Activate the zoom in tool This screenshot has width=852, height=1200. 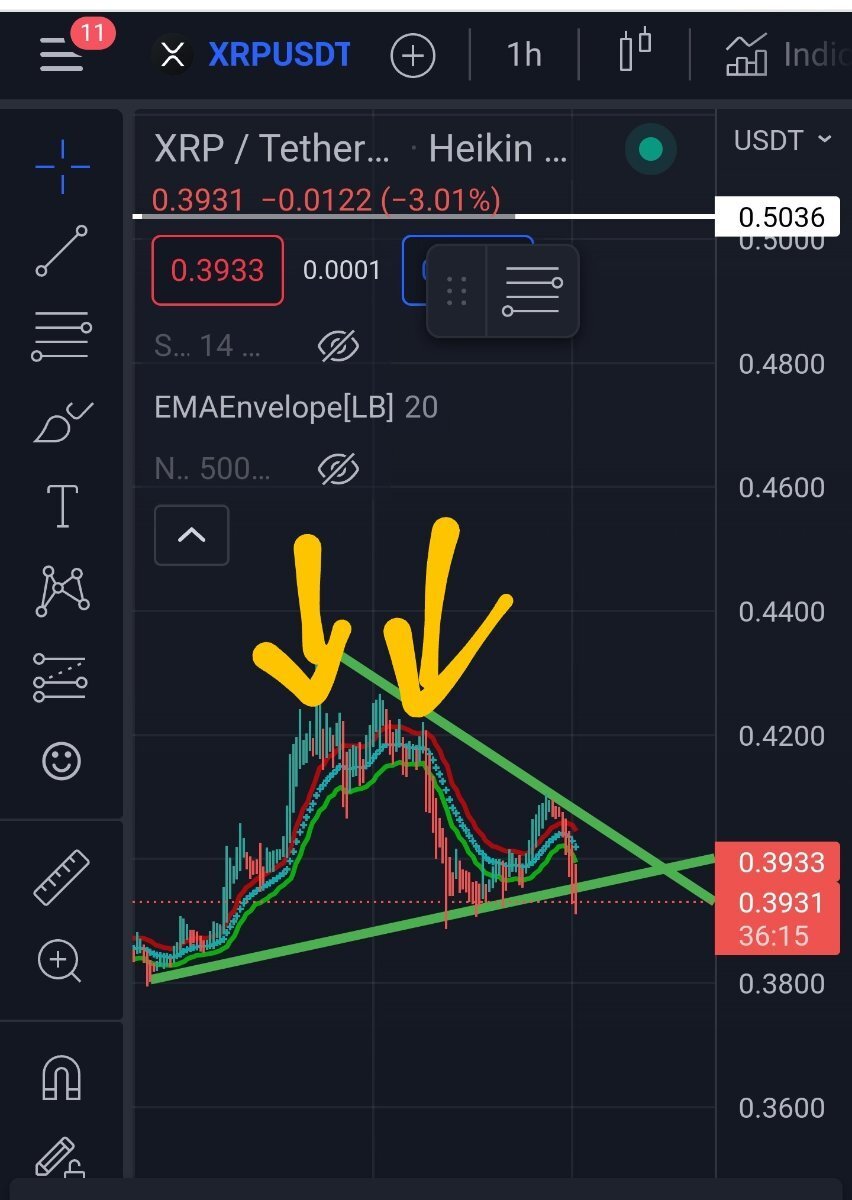click(x=60, y=962)
